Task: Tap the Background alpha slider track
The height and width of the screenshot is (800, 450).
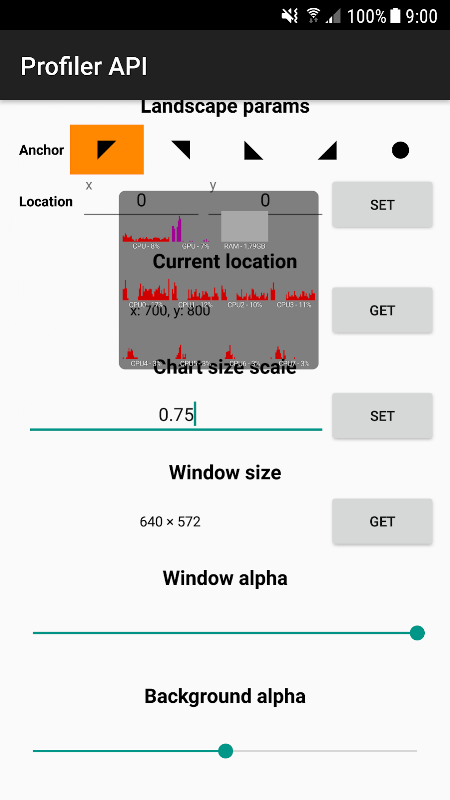Action: 225,751
